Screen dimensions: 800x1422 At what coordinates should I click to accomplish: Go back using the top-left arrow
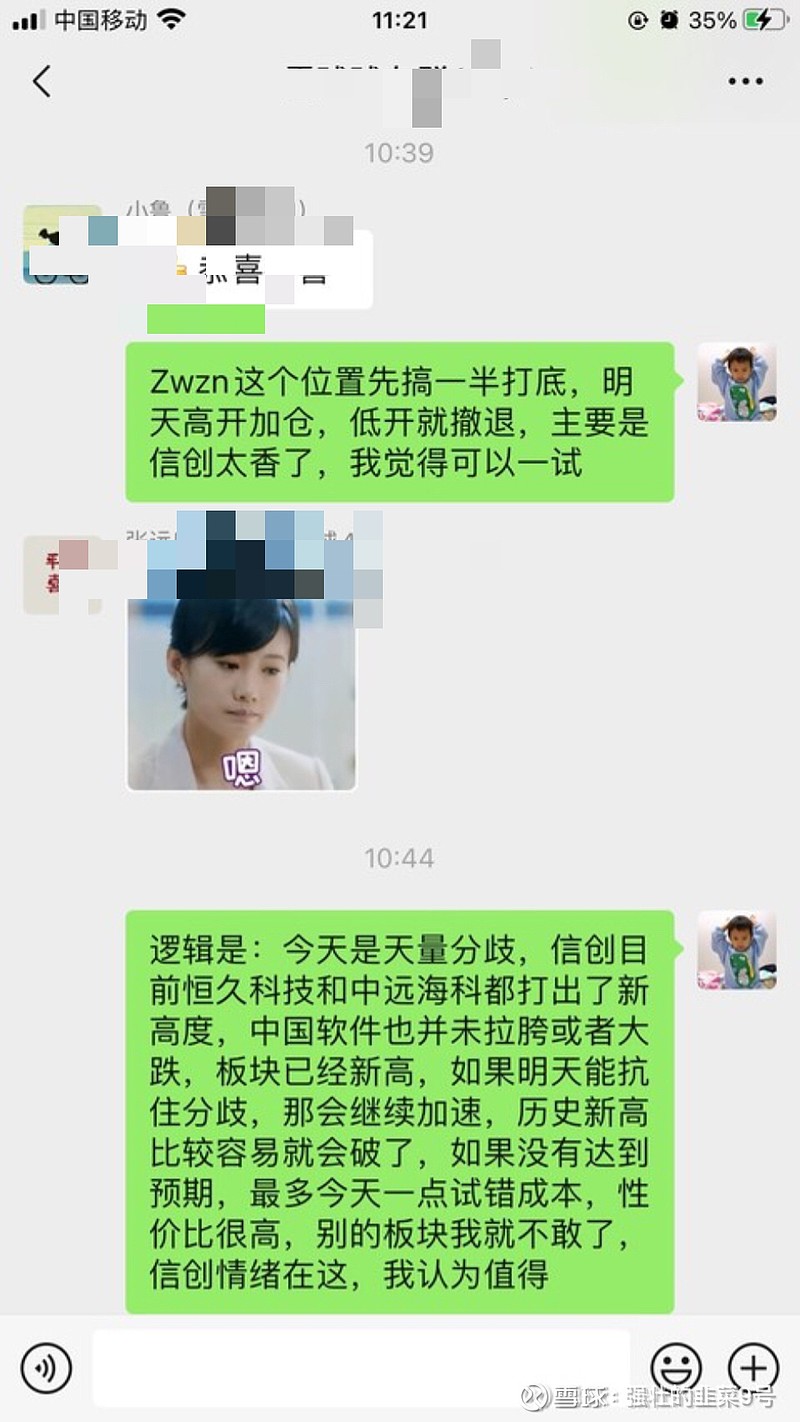coord(42,81)
